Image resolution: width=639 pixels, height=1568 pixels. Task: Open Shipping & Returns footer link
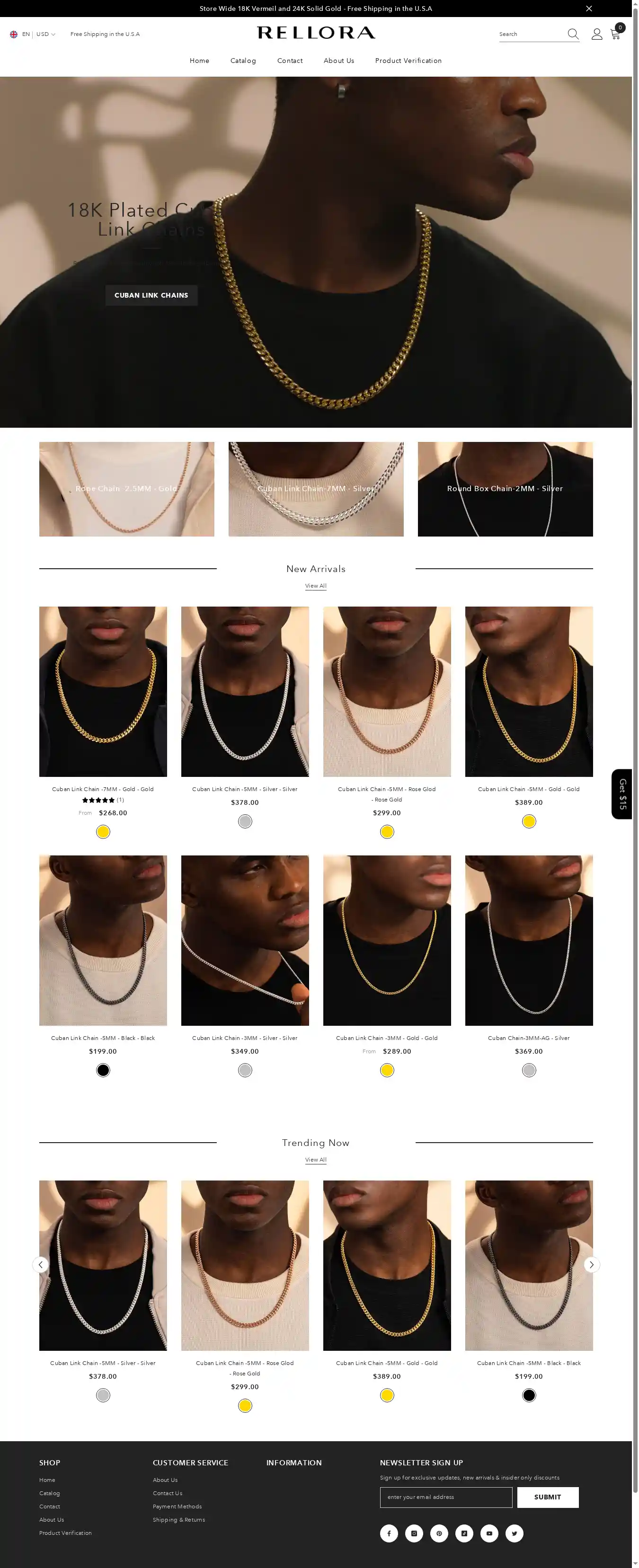(178, 1520)
